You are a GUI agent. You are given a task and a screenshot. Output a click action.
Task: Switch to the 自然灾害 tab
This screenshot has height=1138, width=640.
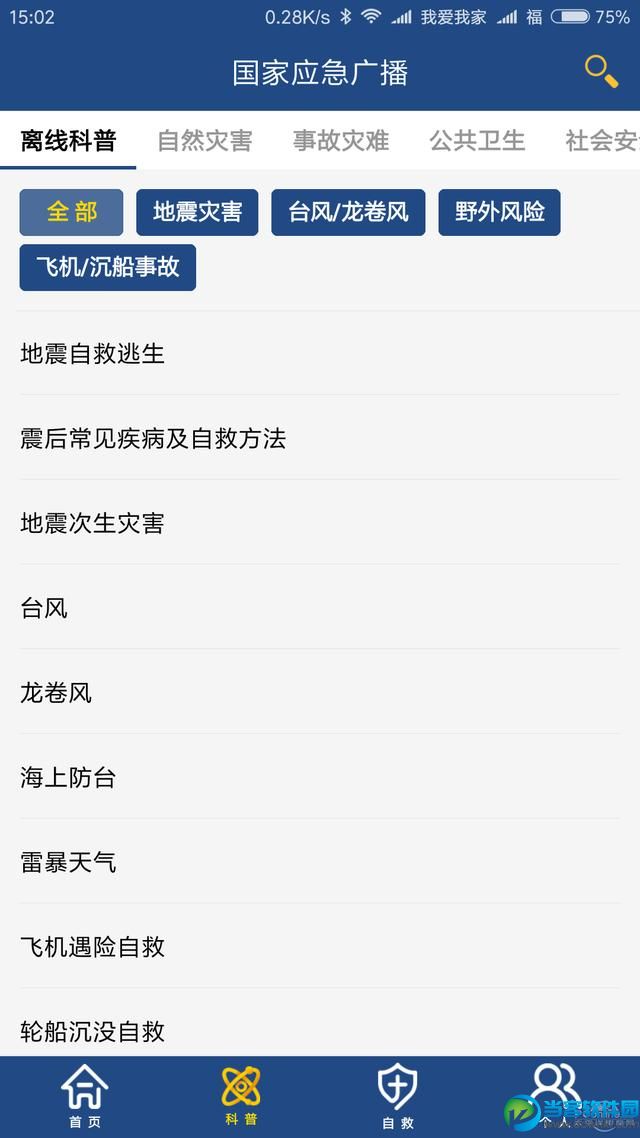point(205,141)
